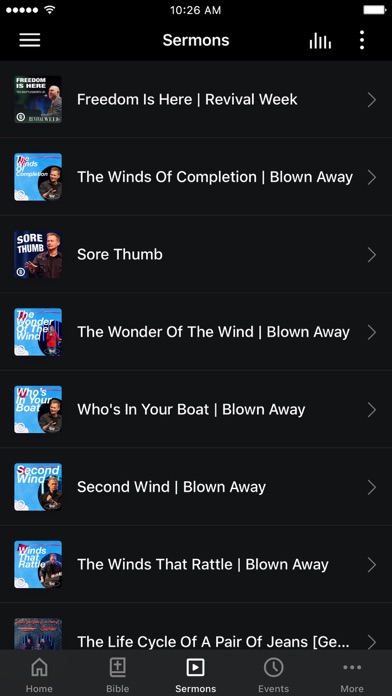Open The Winds Of Completion sermon
Image resolution: width=392 pixels, height=696 pixels.
tap(196, 177)
